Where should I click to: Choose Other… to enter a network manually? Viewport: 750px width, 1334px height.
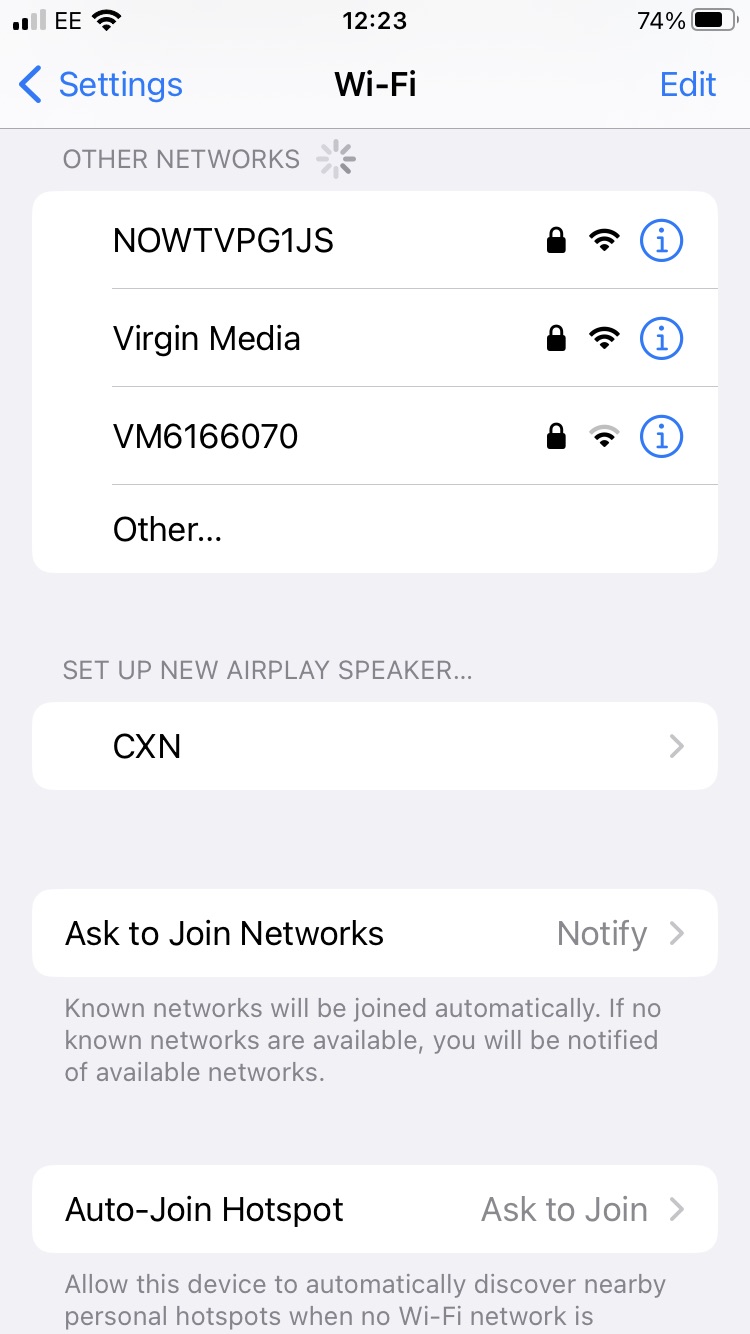pyautogui.click(x=168, y=529)
